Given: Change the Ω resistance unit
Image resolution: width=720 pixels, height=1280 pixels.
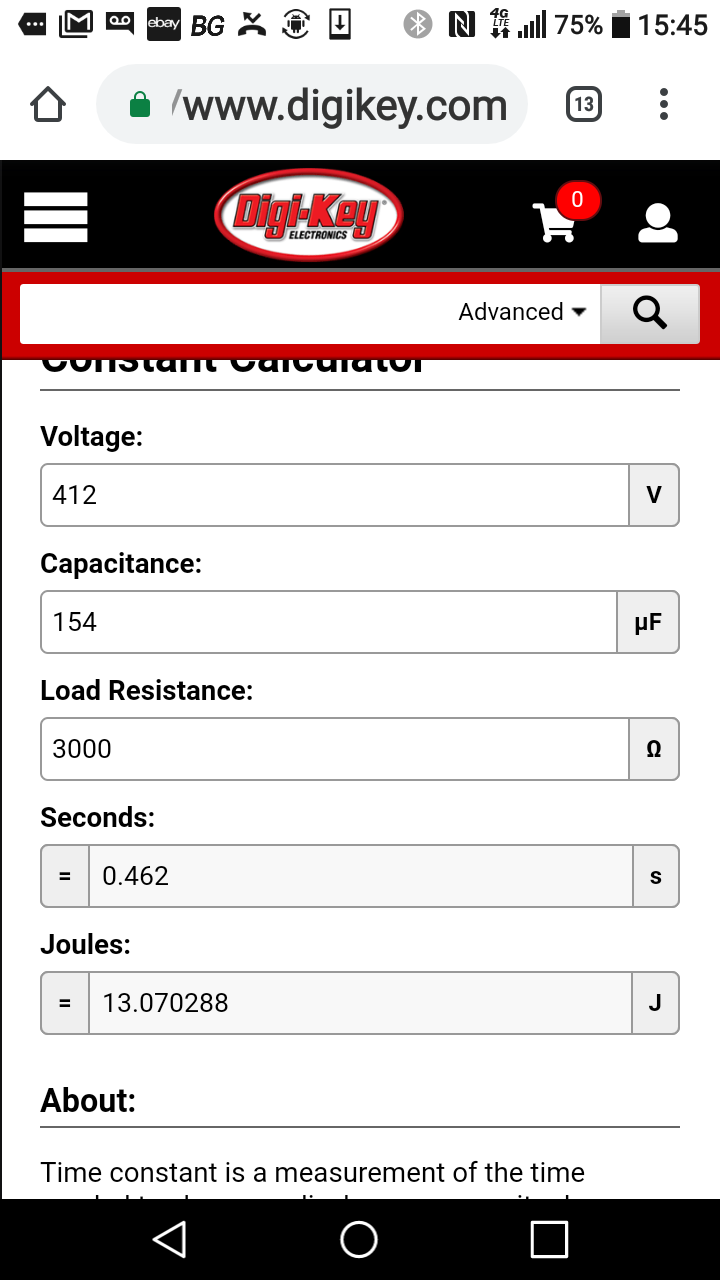Looking at the screenshot, I should (654, 749).
